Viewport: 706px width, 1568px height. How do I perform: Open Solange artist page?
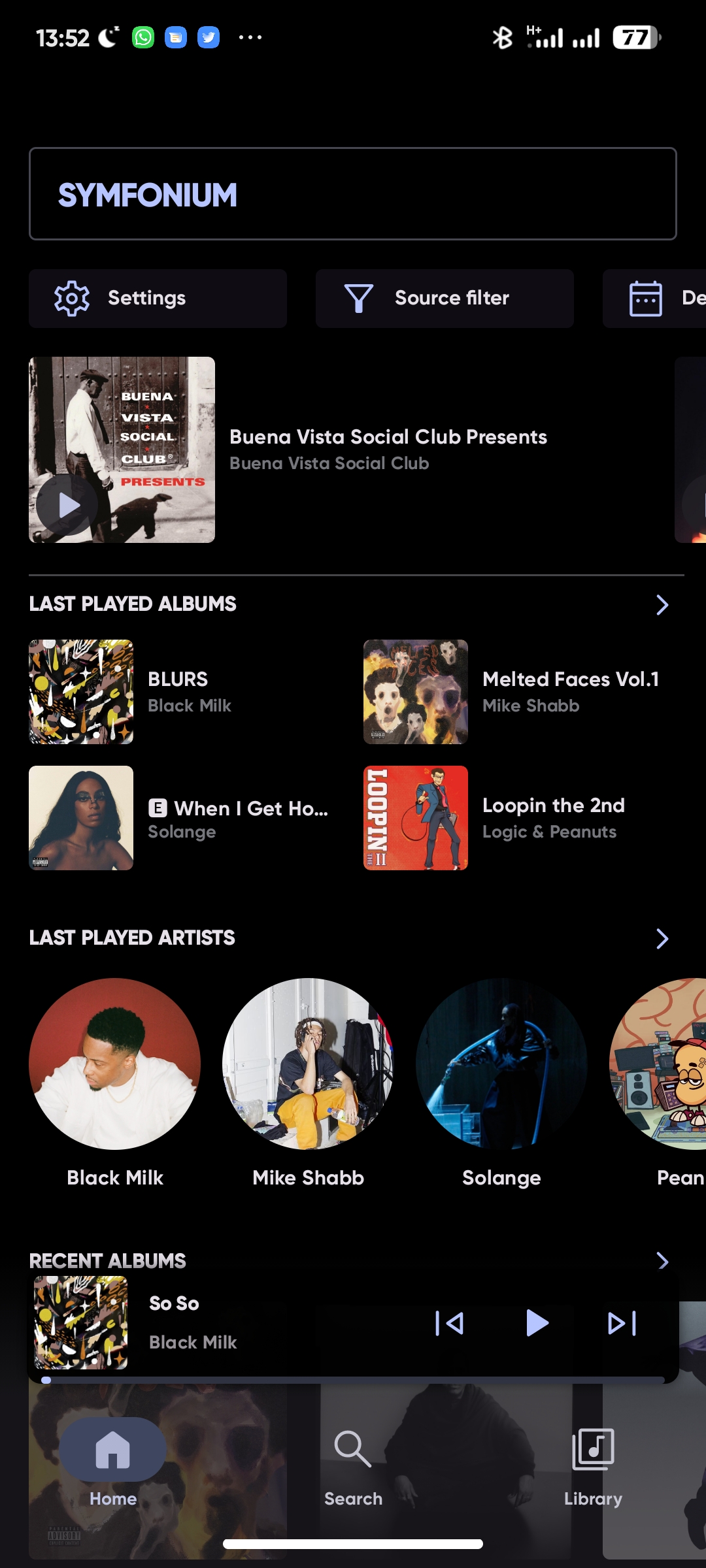click(501, 1064)
